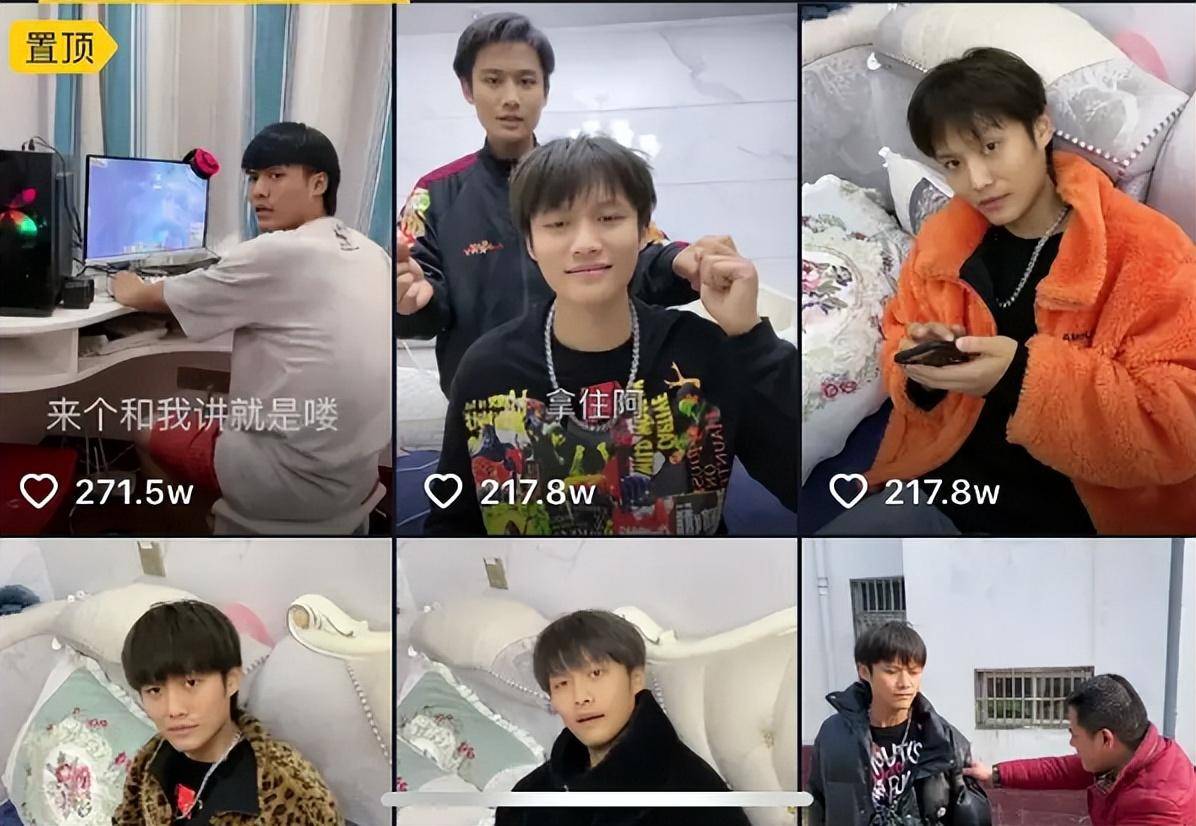This screenshot has width=1196, height=826.
Task: Open the leopard print jacket video
Action: (196, 680)
